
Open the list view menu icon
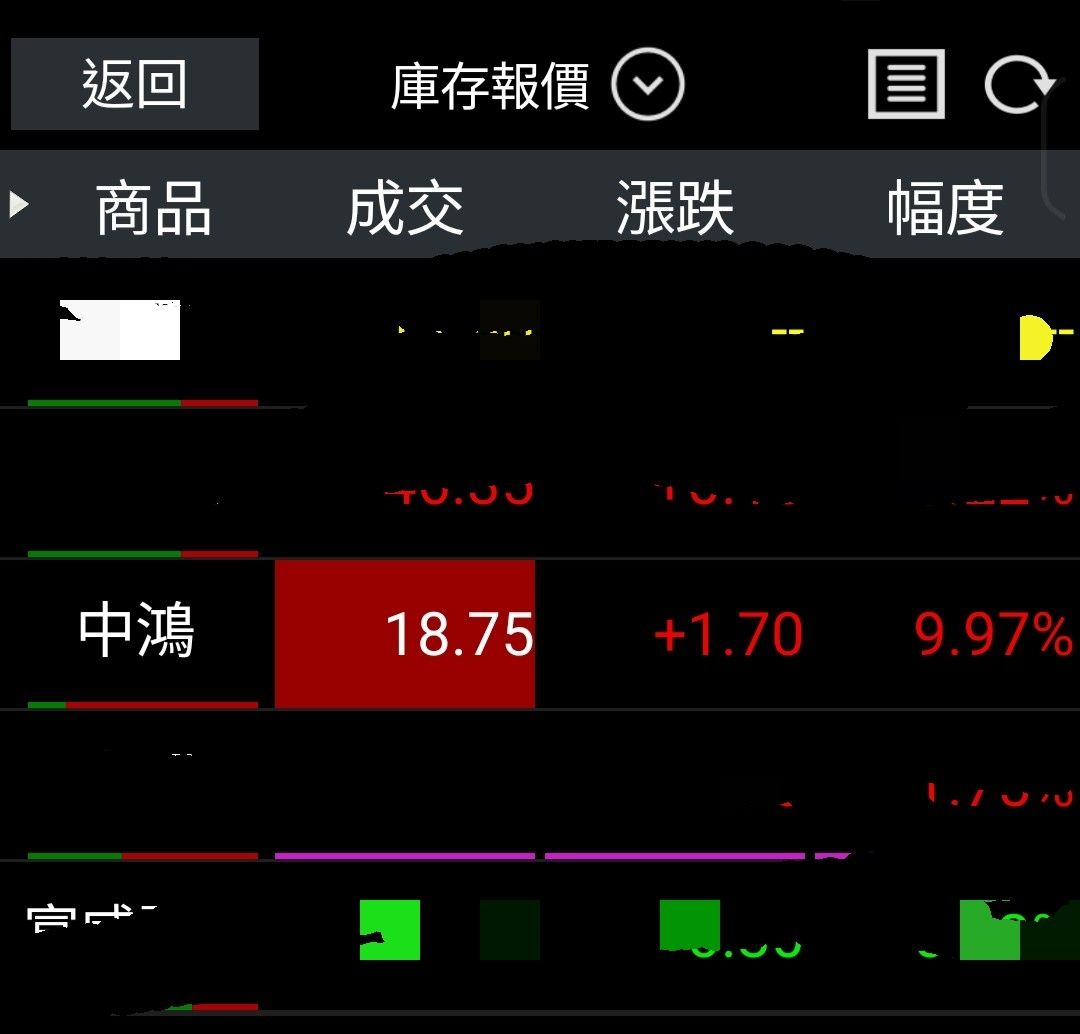tap(905, 84)
